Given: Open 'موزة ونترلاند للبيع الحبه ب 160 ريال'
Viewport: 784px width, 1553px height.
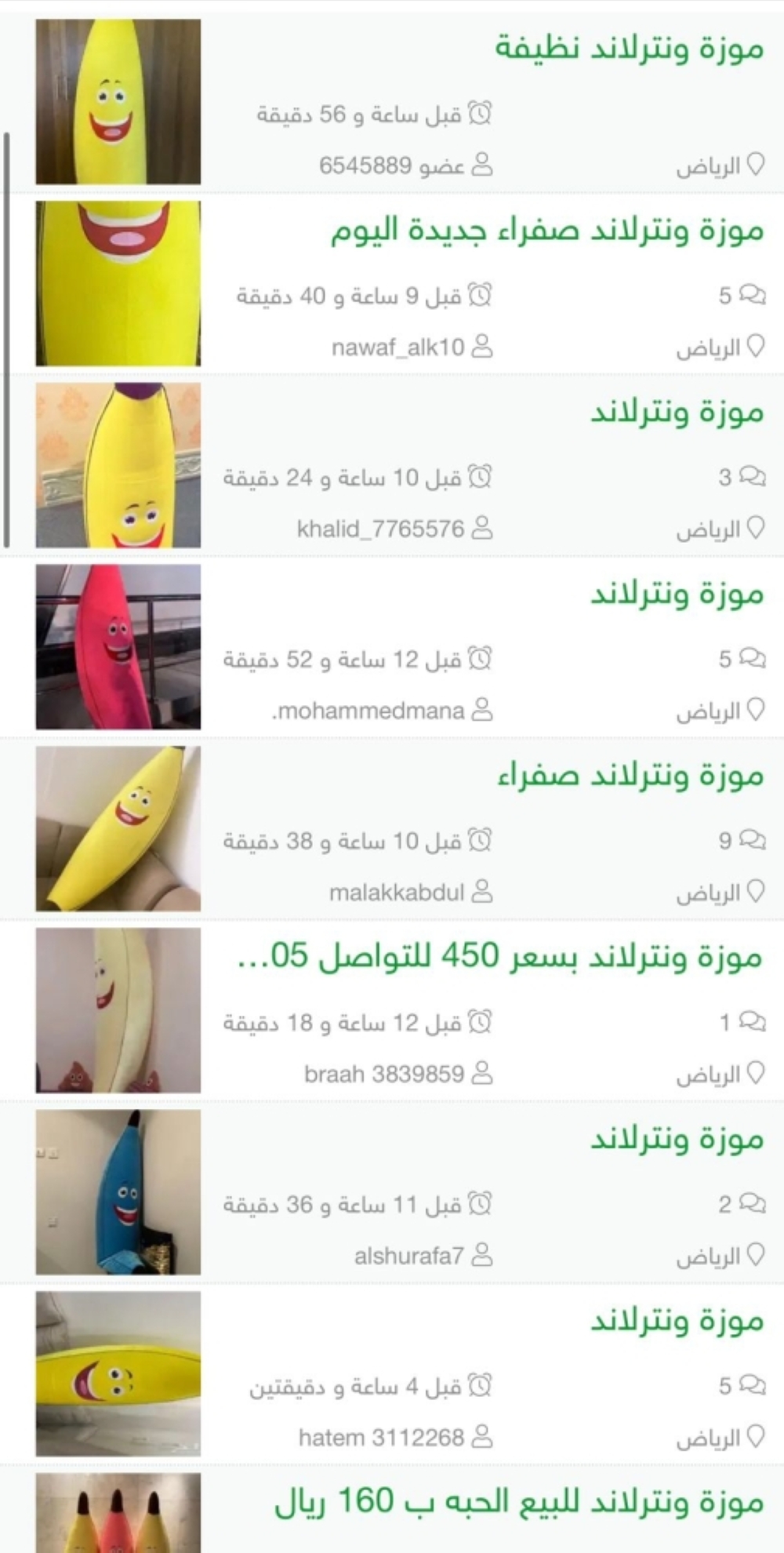Looking at the screenshot, I should [518, 1501].
